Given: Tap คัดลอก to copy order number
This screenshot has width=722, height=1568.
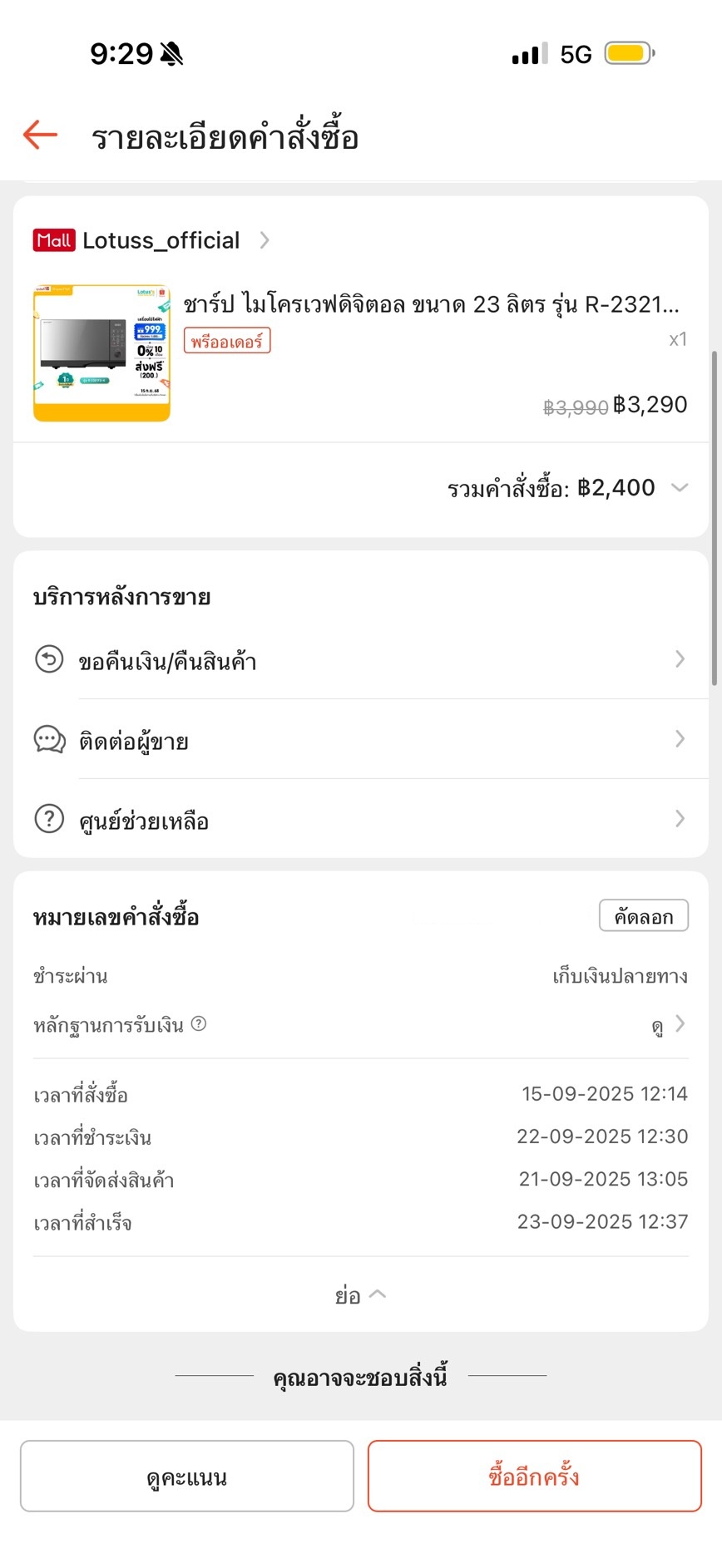Looking at the screenshot, I should [643, 917].
